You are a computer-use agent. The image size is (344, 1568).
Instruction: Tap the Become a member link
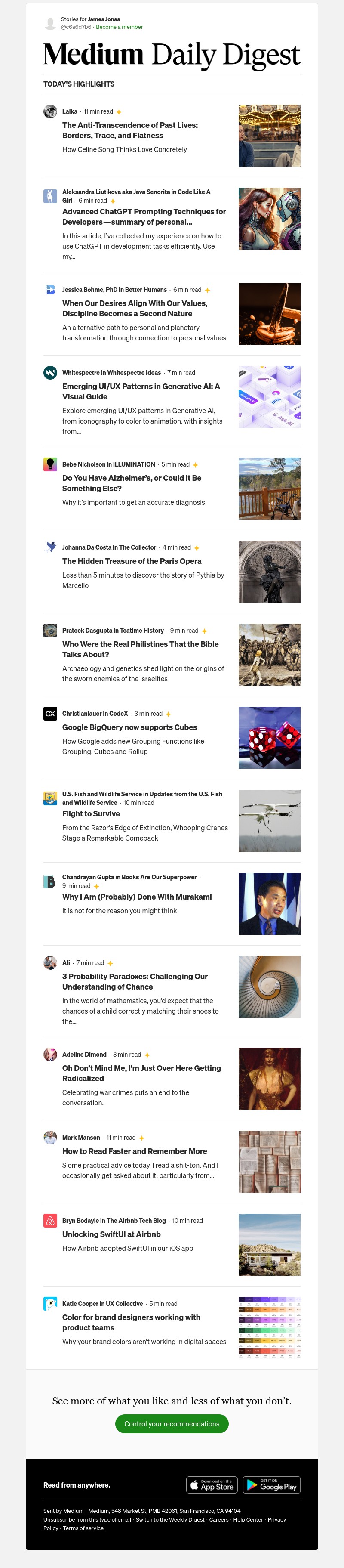(119, 27)
